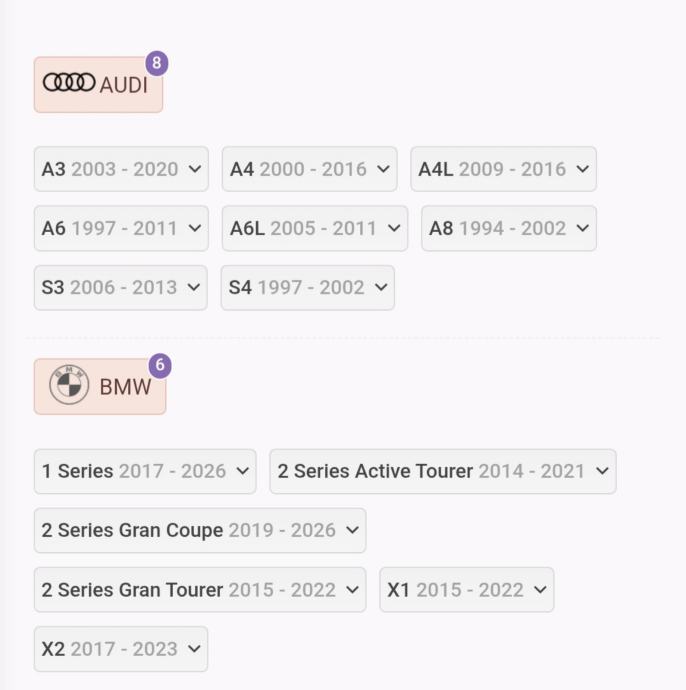Expand the A6 1997 - 2011 dropdown
Viewport: 686px width, 690px height.
coord(121,228)
